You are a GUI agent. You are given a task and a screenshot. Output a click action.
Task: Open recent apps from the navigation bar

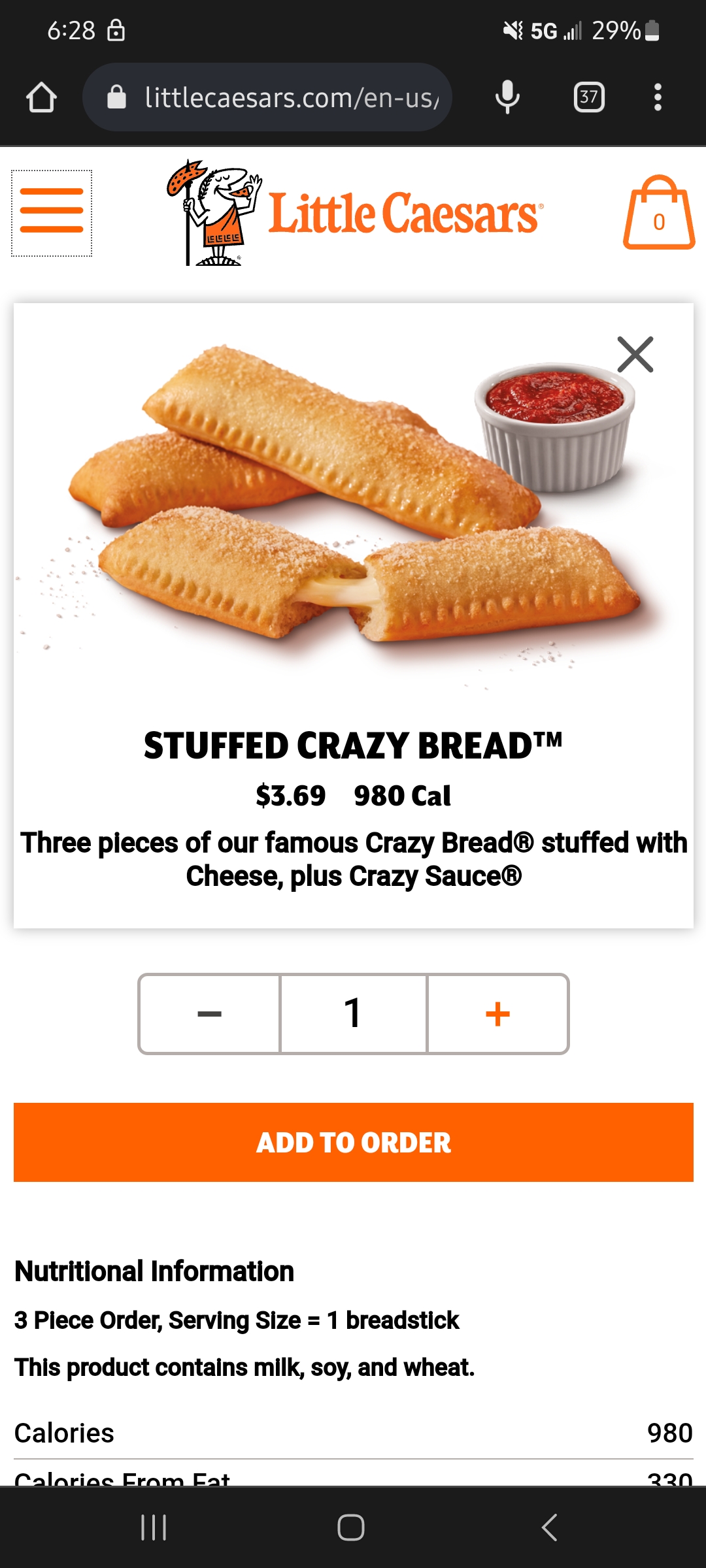coord(154,1527)
